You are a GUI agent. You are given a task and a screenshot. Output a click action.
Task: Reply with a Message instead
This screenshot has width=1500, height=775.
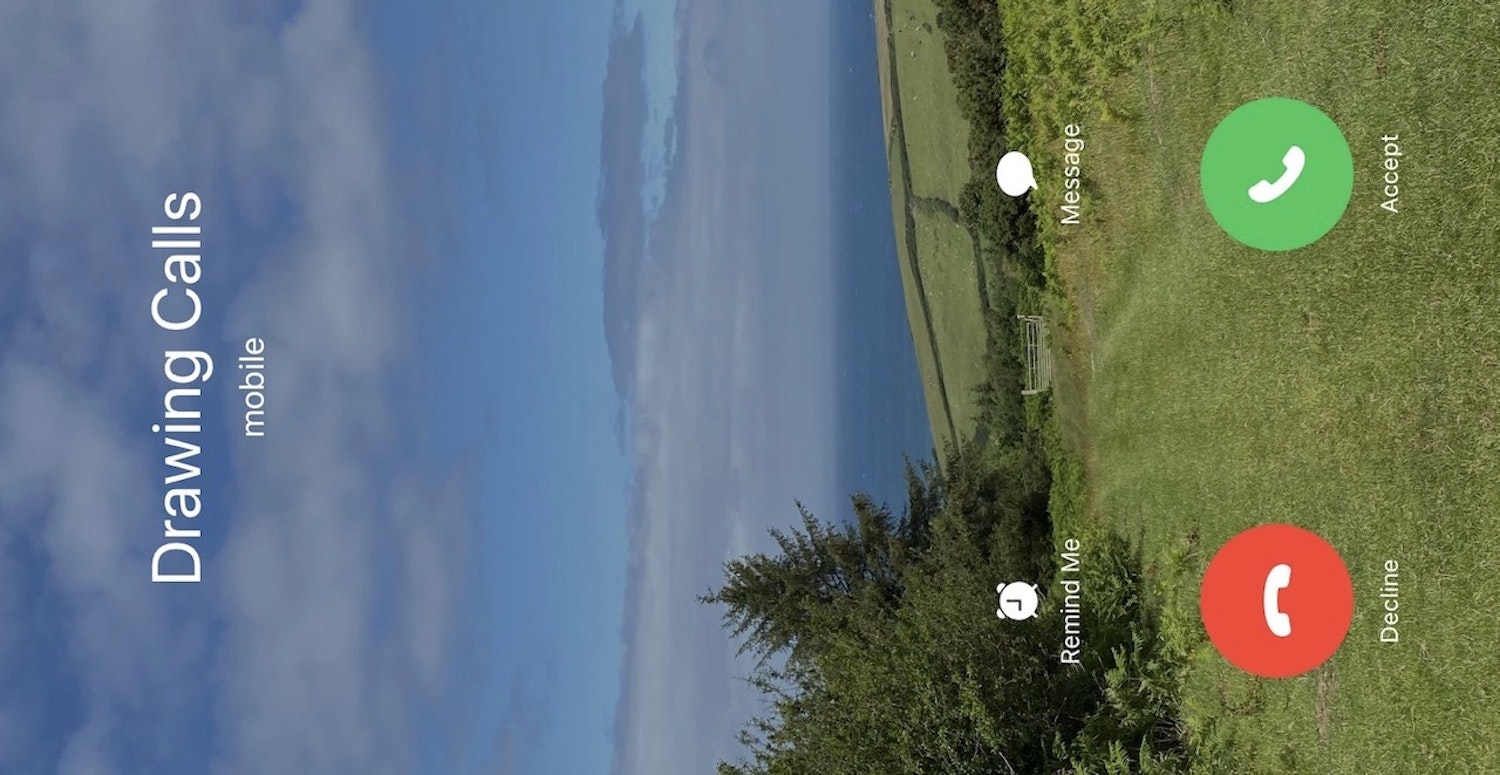click(x=1017, y=174)
